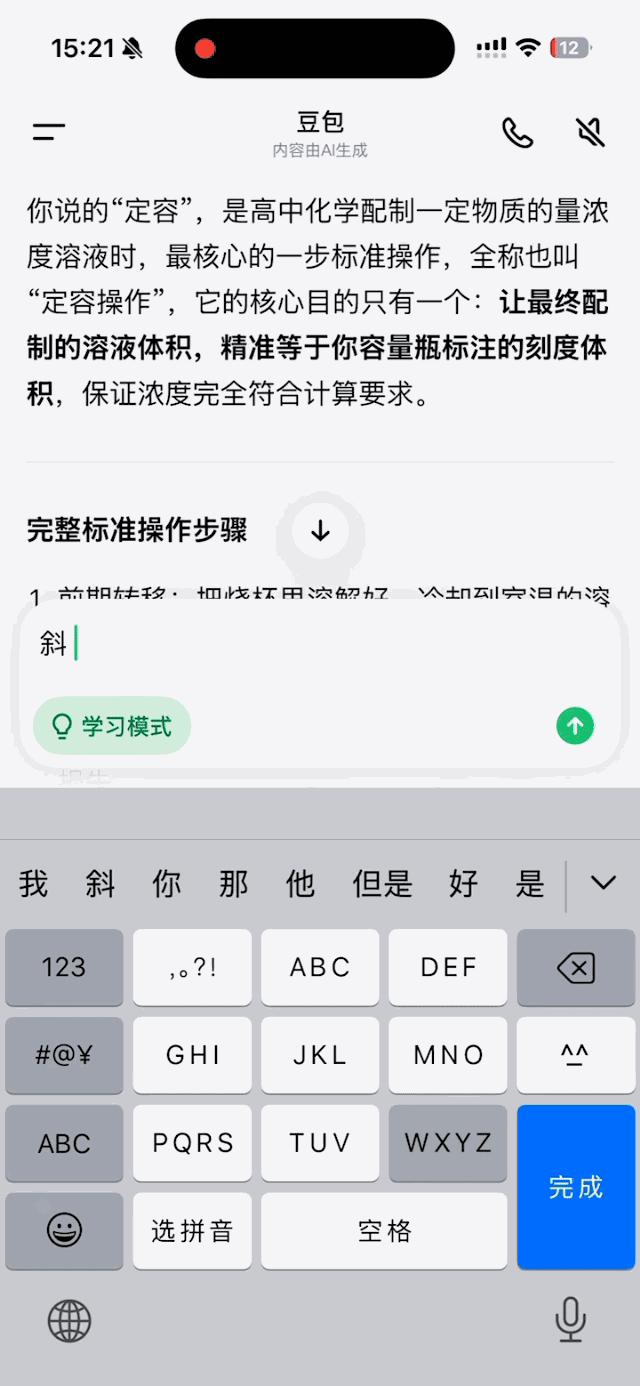Viewport: 640px width, 1386px height.
Task: Enable 学习模式 chip
Action: click(112, 726)
